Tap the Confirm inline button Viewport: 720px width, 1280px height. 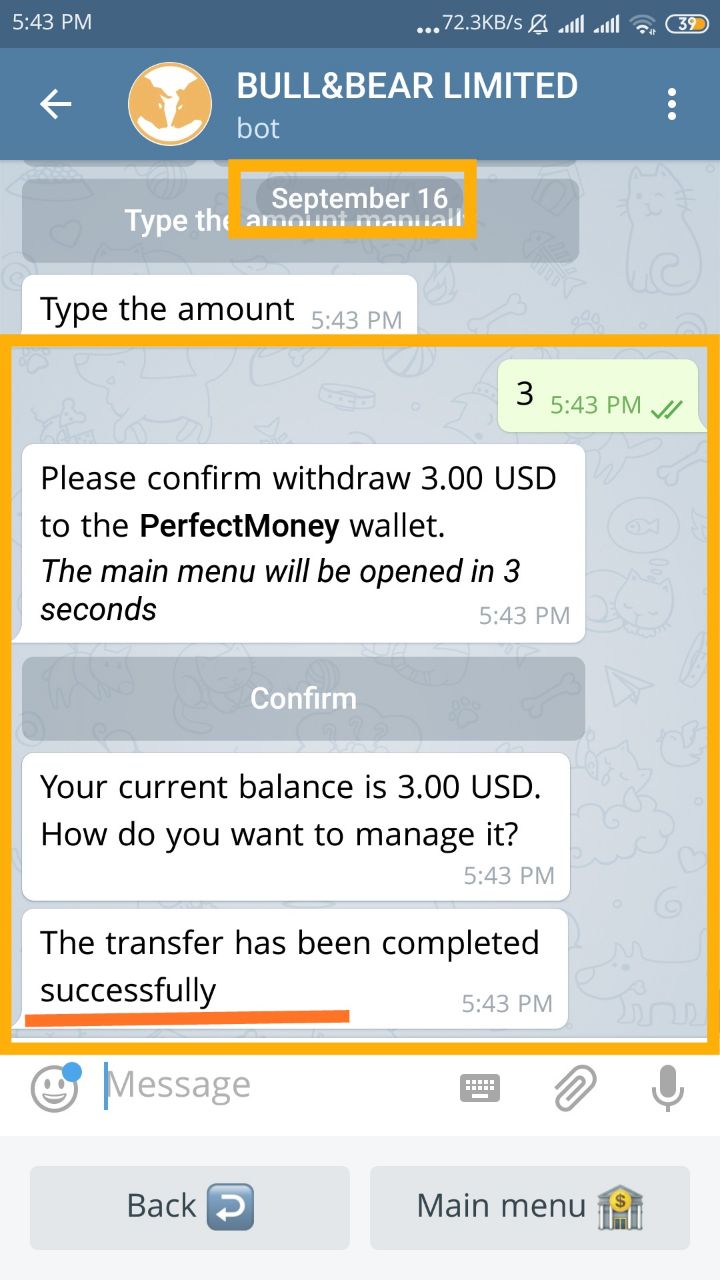tap(303, 698)
